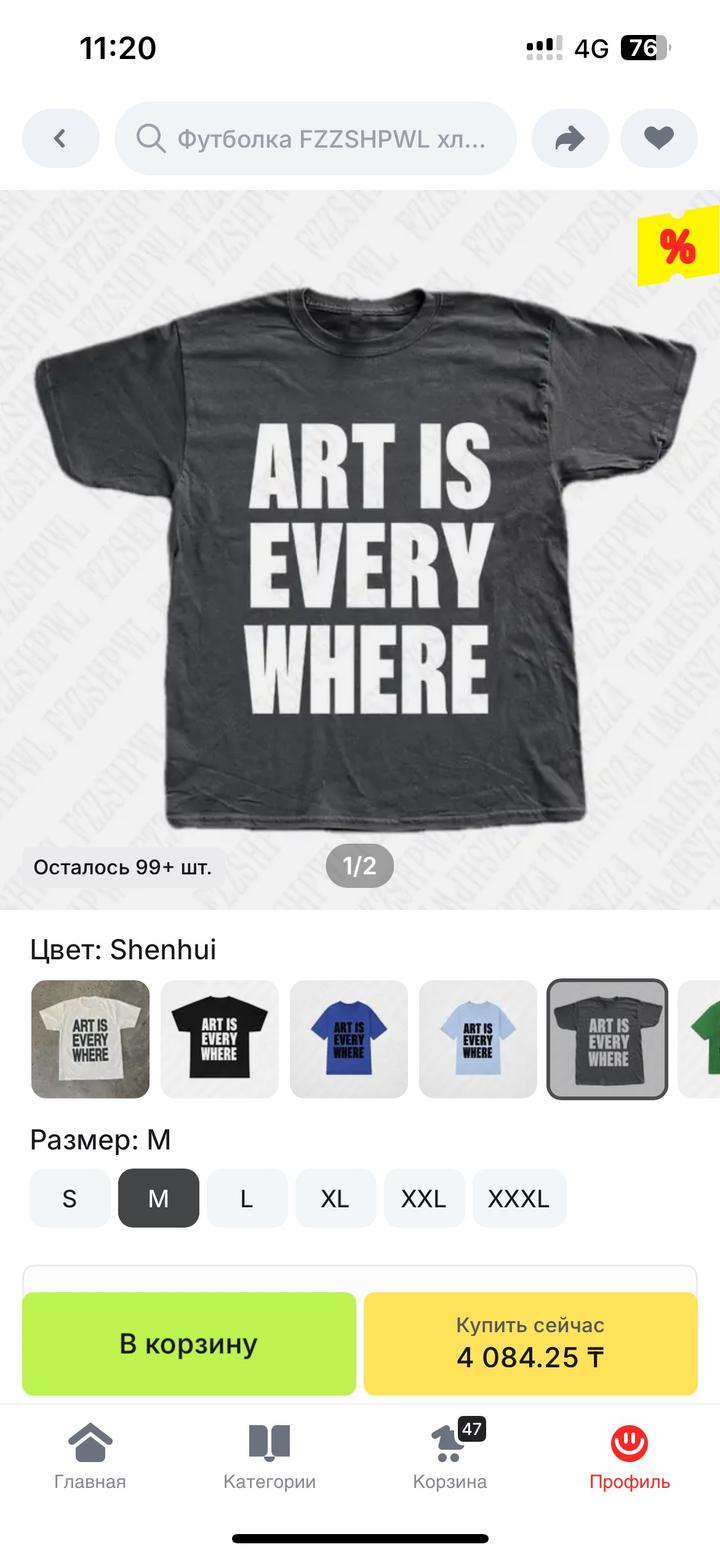This screenshot has width=720, height=1558.
Task: Go back with the arrow button
Action: click(x=61, y=138)
